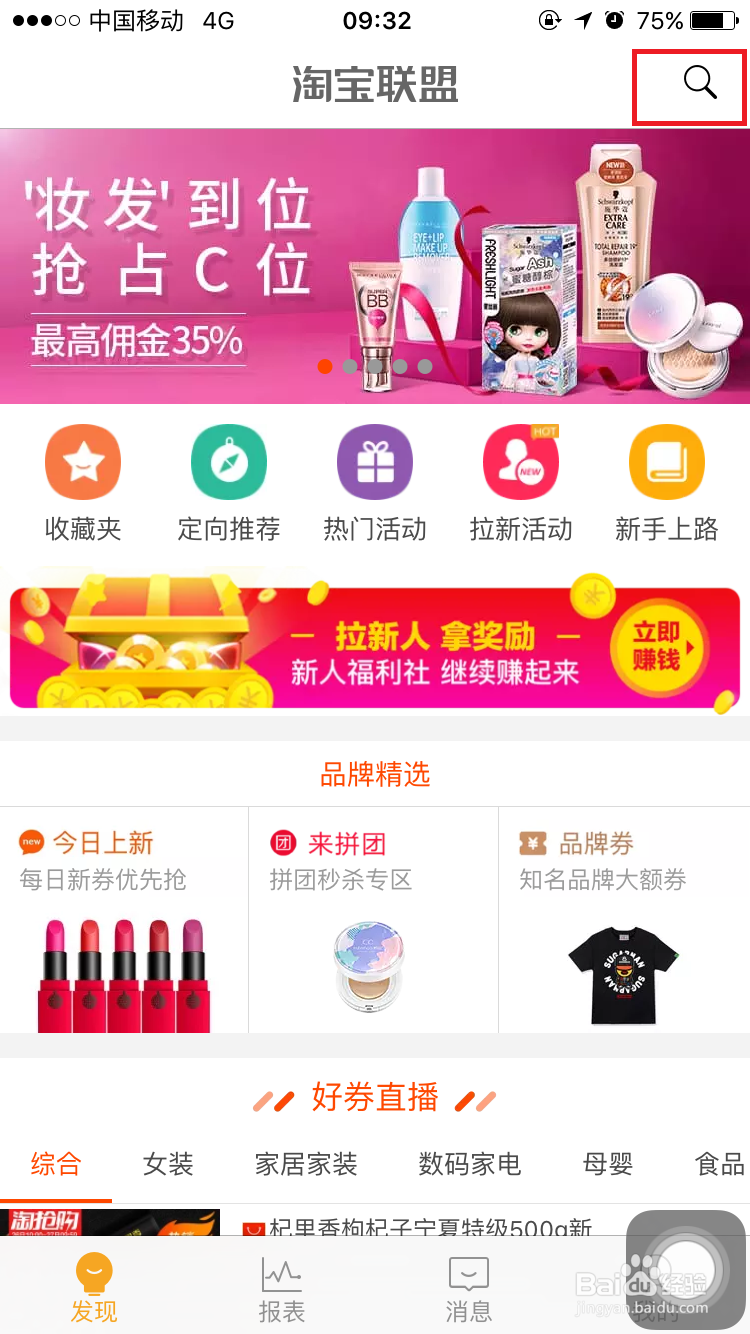
Task: Tap the 来拼团 group-buy badge icon
Action: (285, 843)
